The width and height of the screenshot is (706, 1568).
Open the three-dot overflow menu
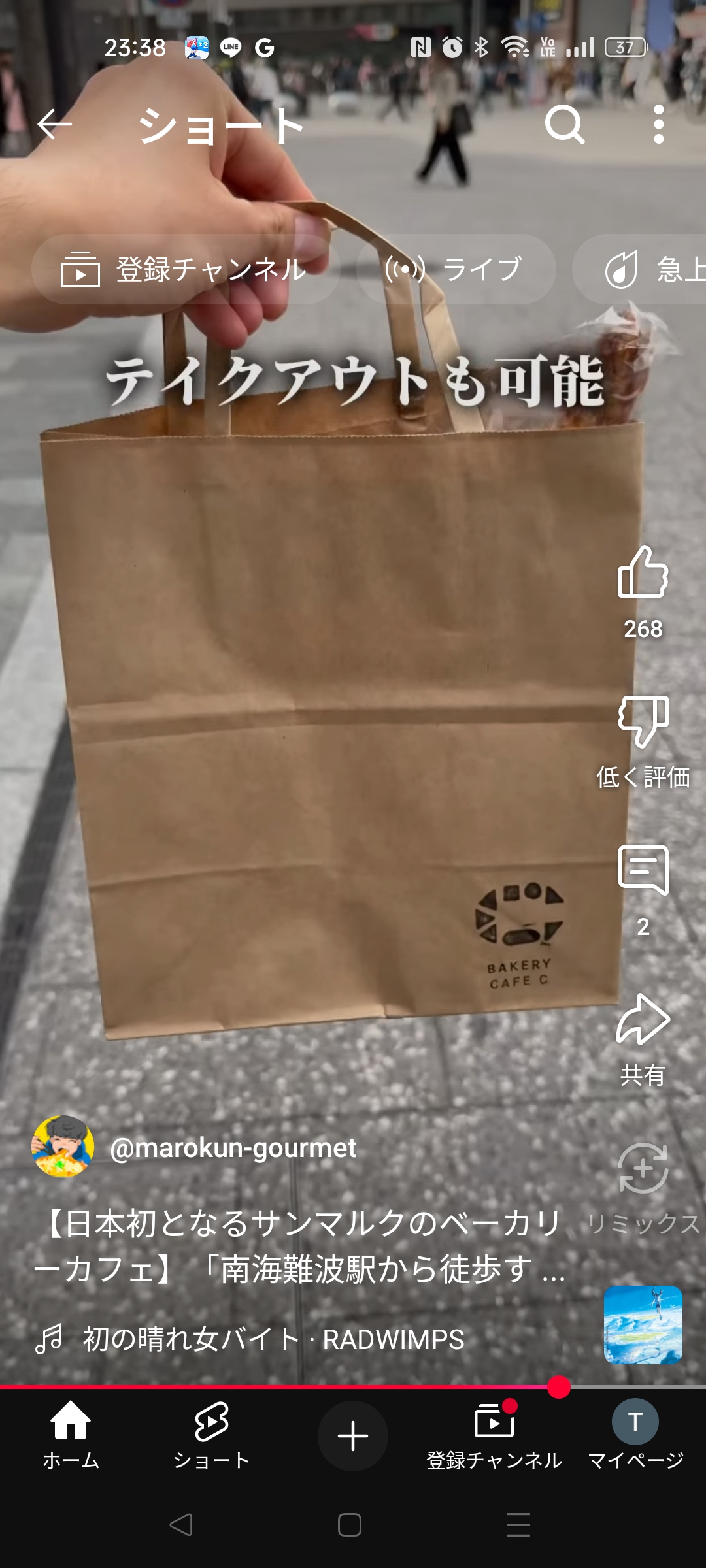click(x=659, y=124)
